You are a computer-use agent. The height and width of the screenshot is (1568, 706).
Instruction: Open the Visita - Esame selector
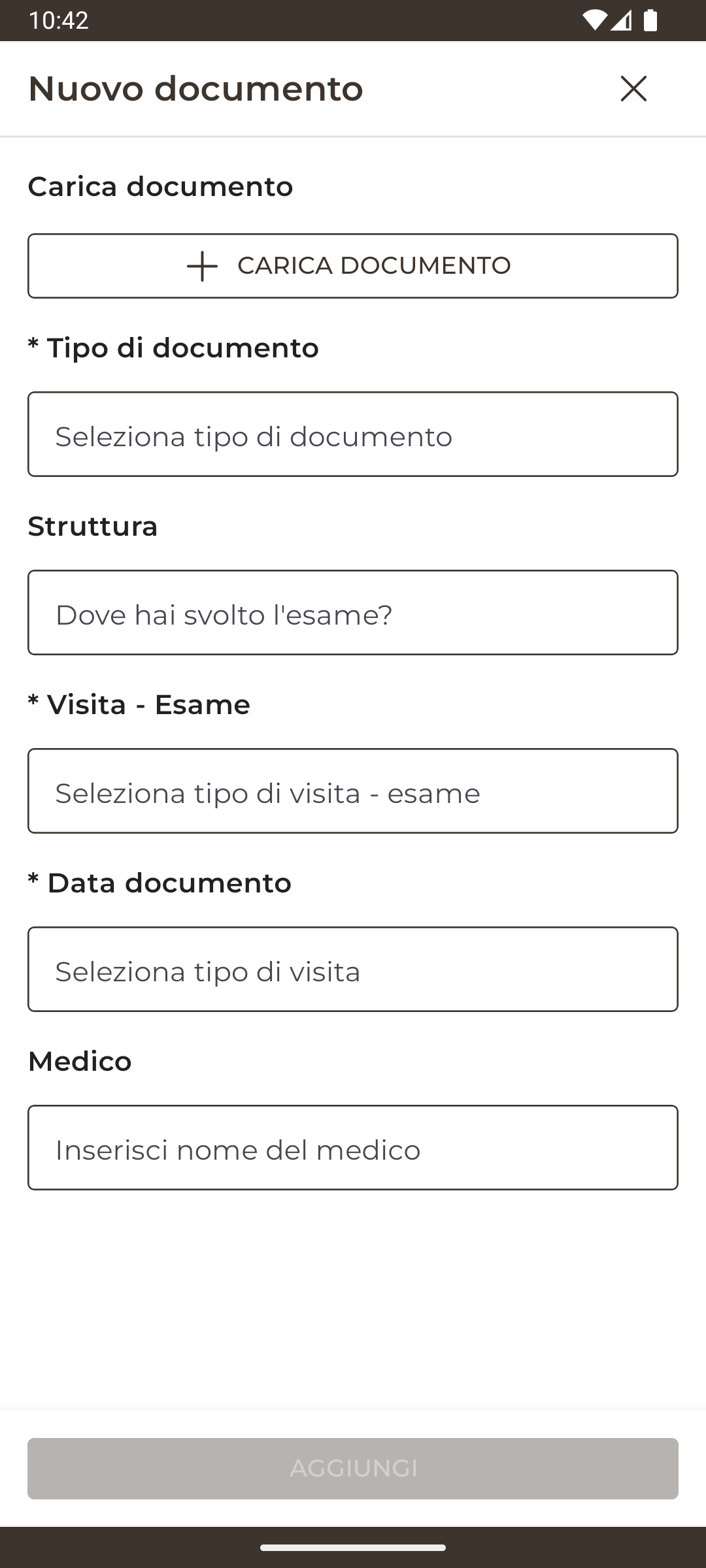click(x=353, y=791)
